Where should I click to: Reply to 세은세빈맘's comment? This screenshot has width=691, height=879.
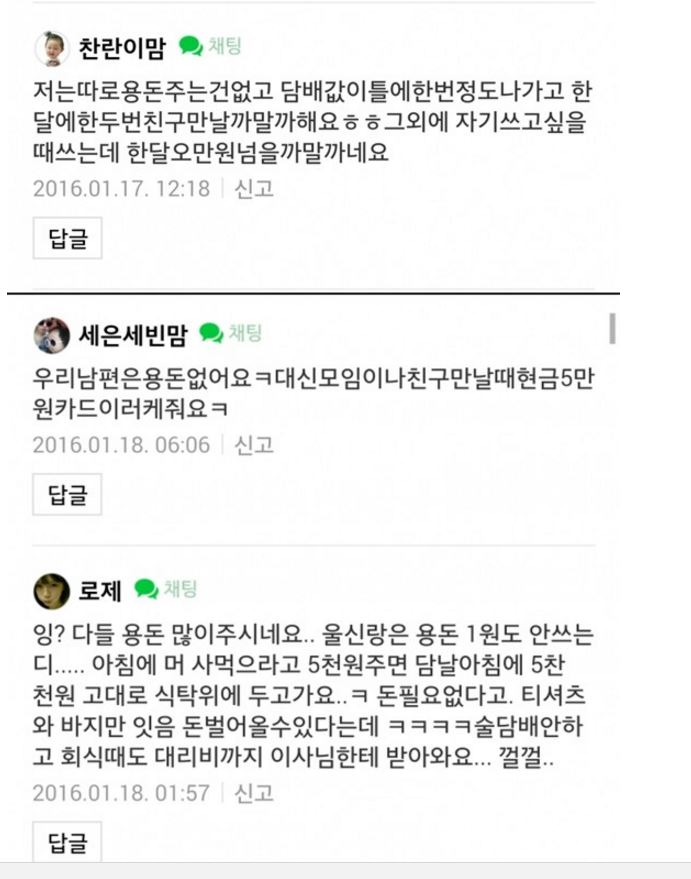coord(68,494)
